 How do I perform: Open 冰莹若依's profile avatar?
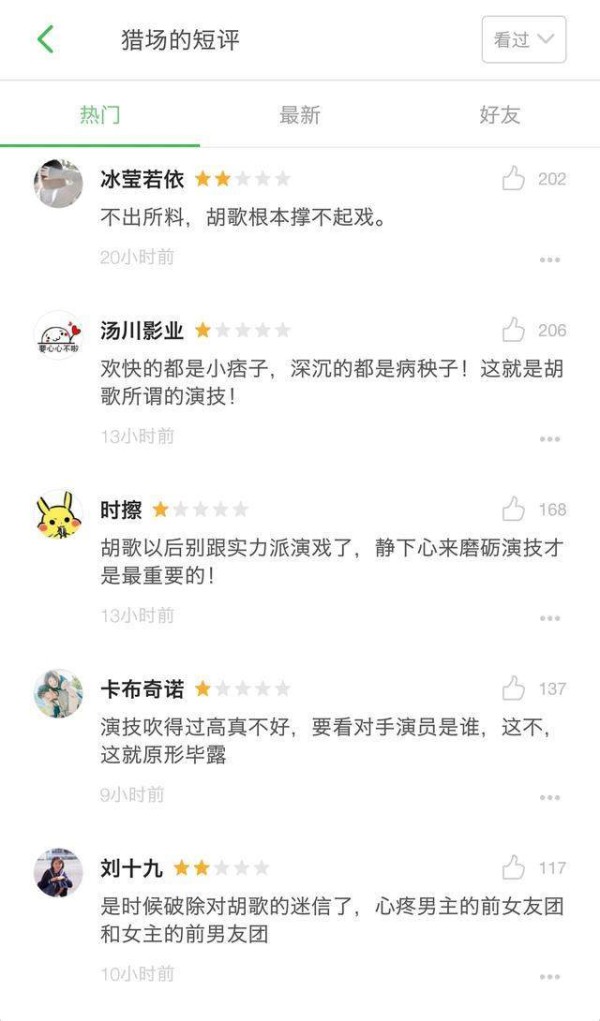(59, 184)
